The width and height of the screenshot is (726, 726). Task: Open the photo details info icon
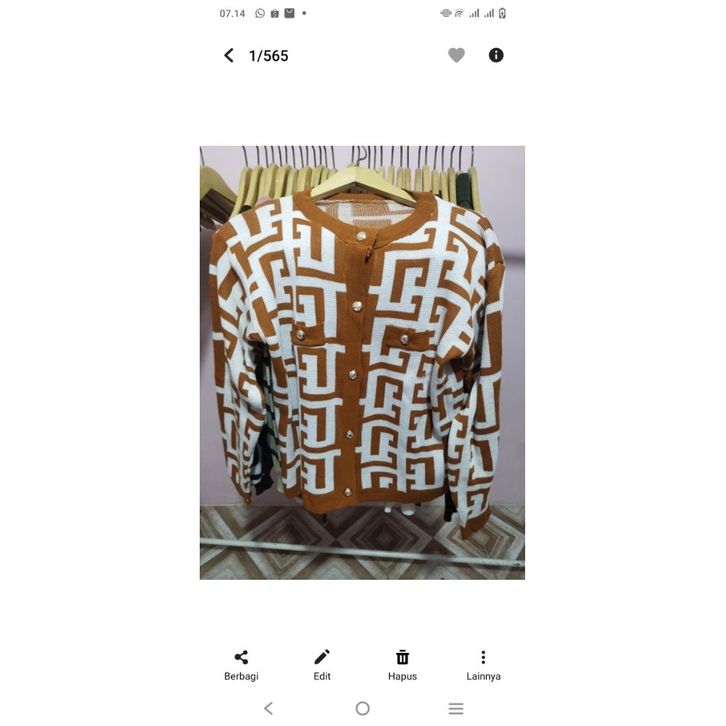496,56
